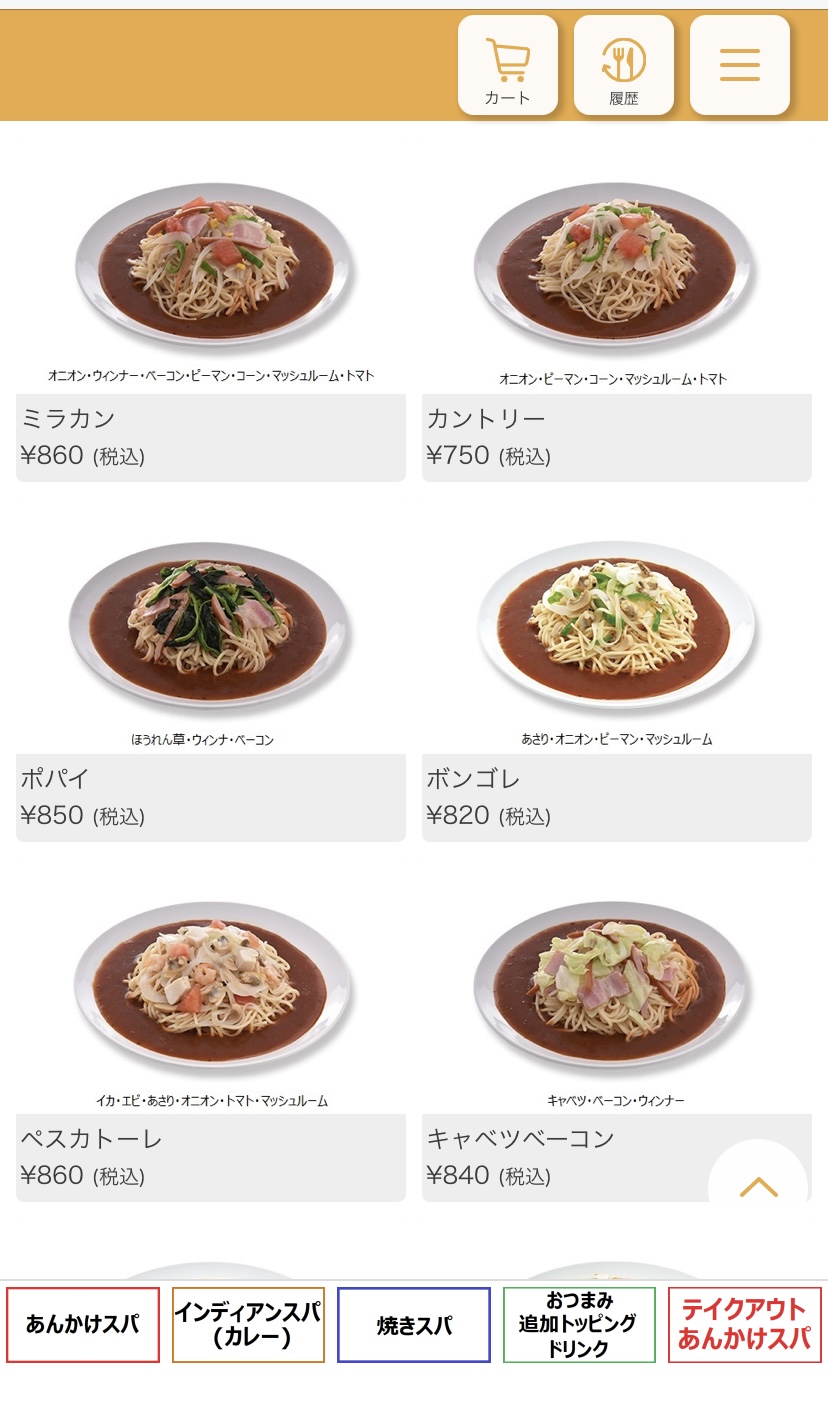Open the カート shopping cart
The width and height of the screenshot is (828, 1414).
[x=508, y=66]
